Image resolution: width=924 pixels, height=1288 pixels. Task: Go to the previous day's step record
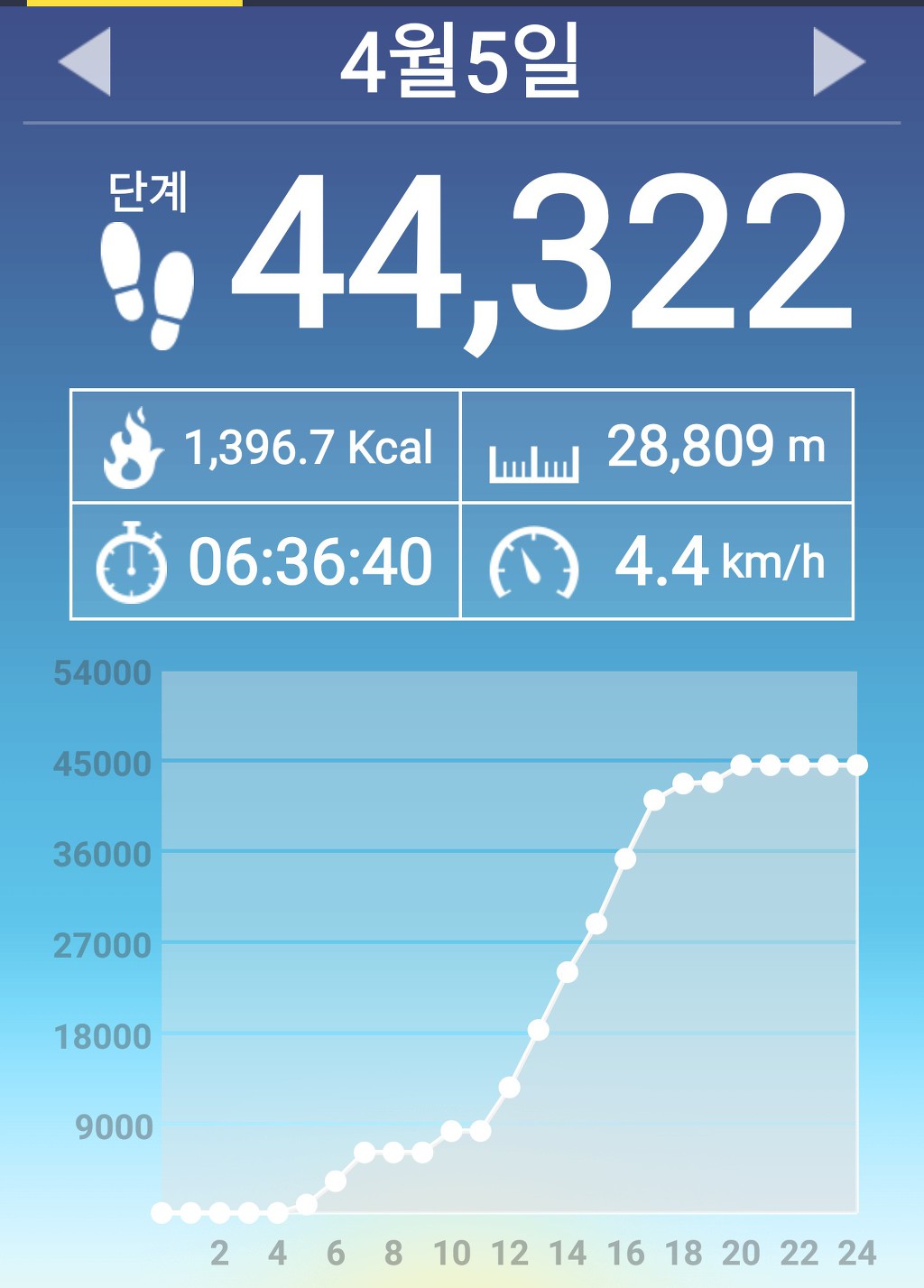coord(85,61)
